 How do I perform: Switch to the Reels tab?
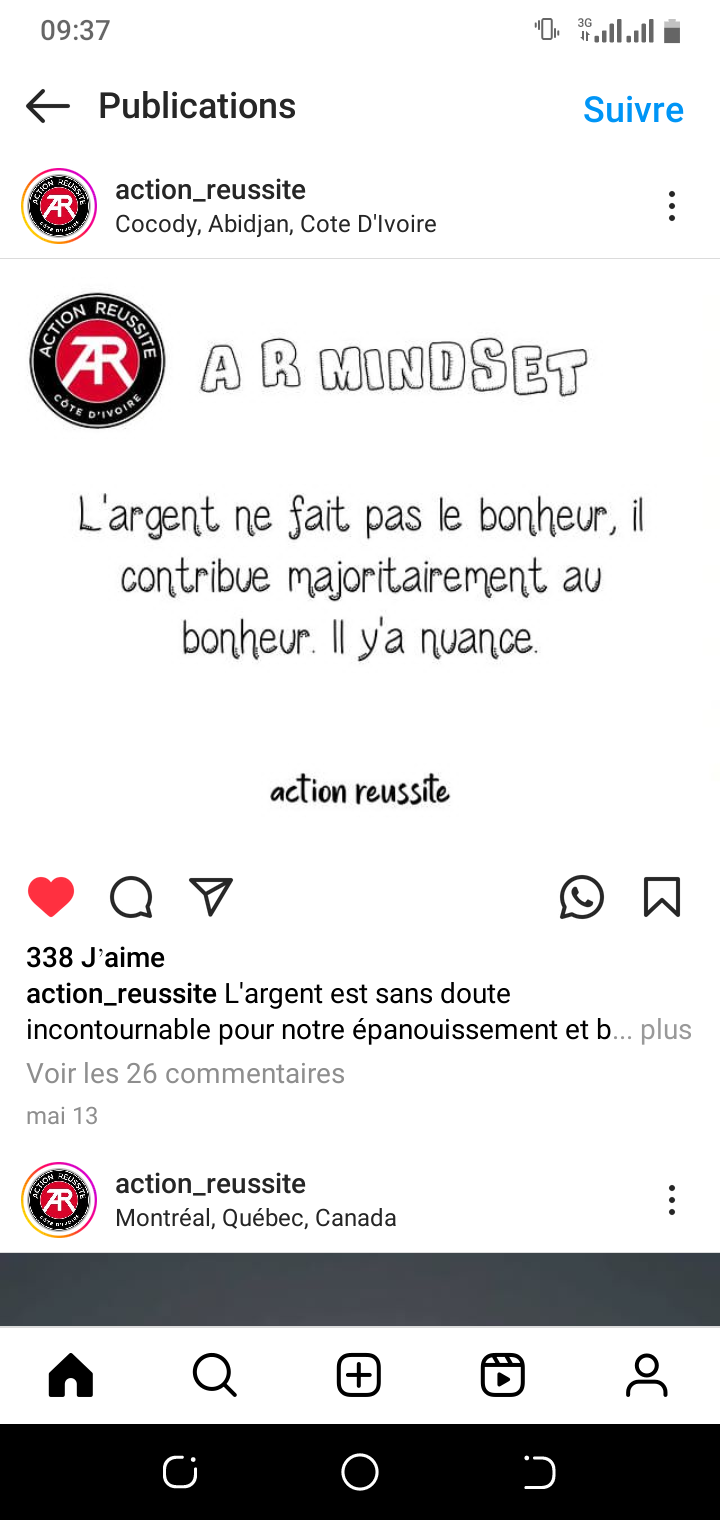[x=503, y=1376]
